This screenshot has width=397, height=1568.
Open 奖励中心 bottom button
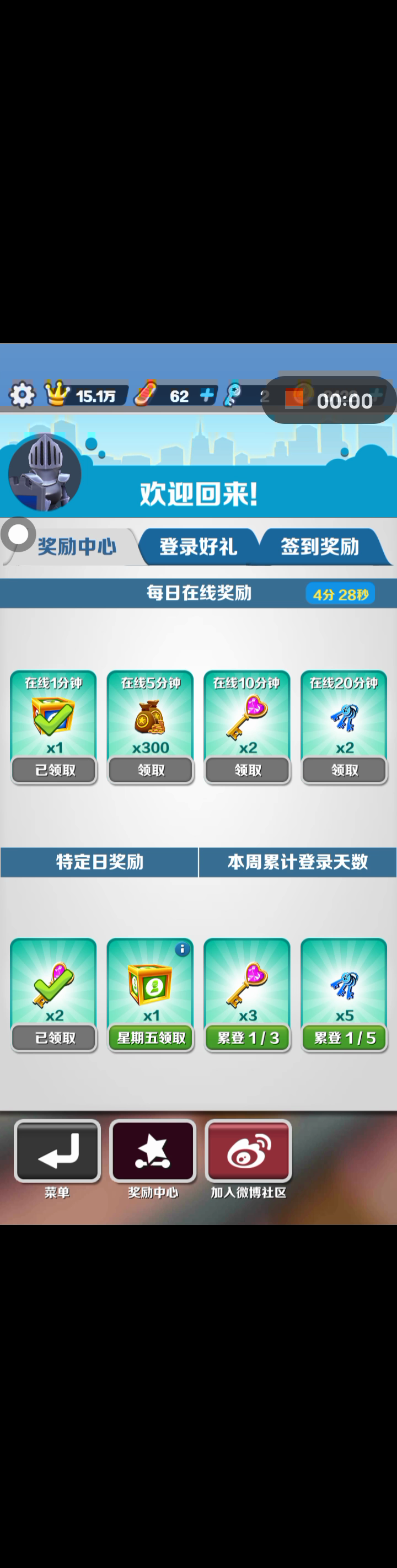click(x=153, y=1151)
